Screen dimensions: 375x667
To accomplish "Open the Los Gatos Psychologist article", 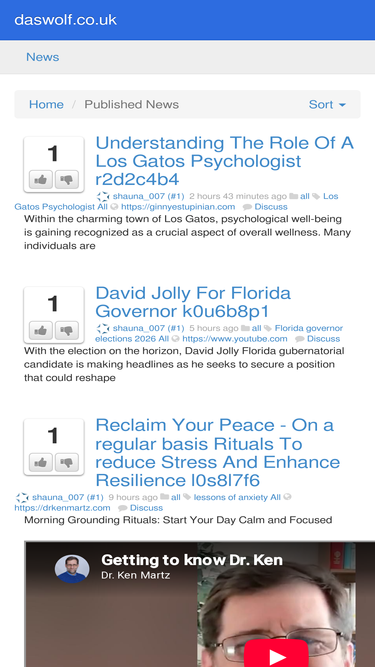I will click(224, 161).
